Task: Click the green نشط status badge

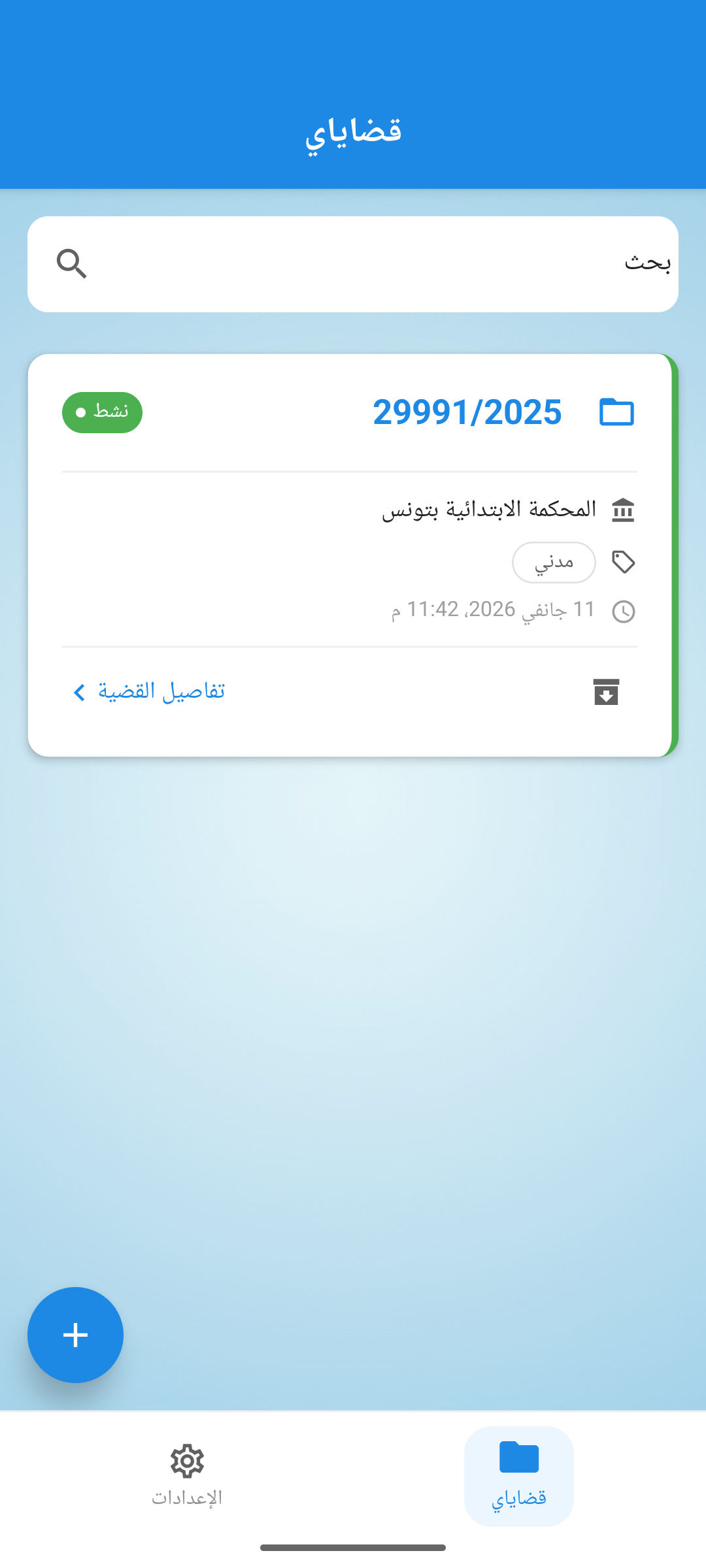Action: (101, 412)
